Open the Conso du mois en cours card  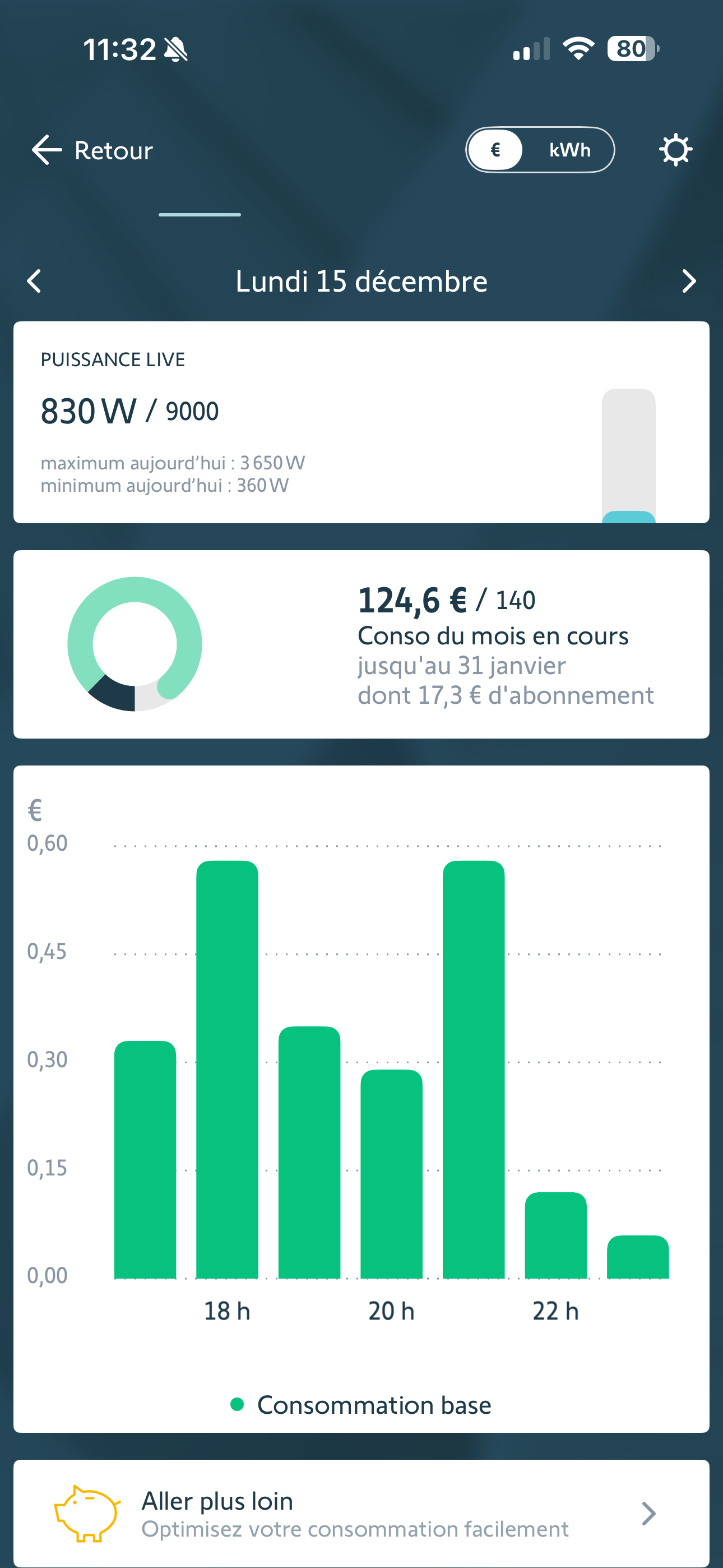pyautogui.click(x=361, y=644)
